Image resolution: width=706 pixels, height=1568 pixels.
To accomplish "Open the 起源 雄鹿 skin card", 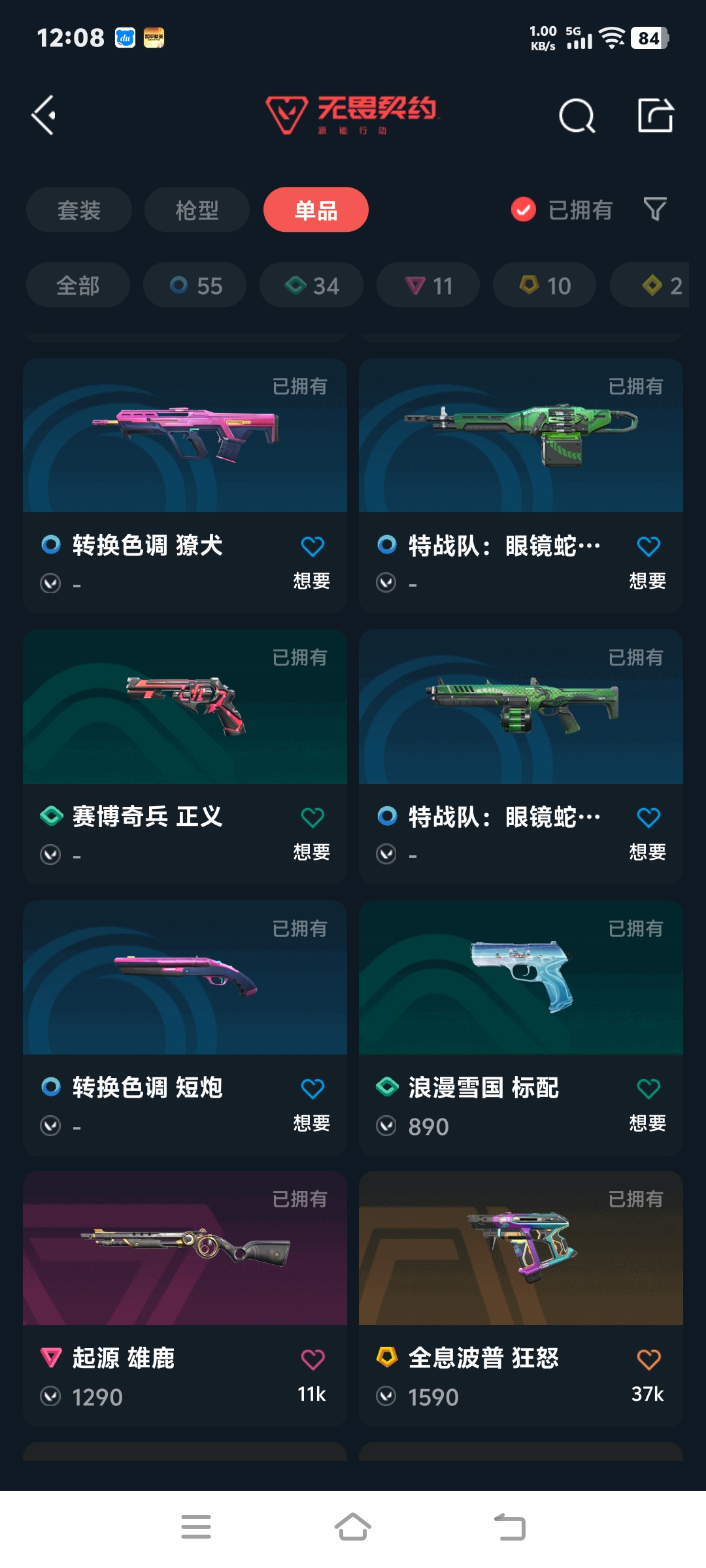I will [x=185, y=1299].
